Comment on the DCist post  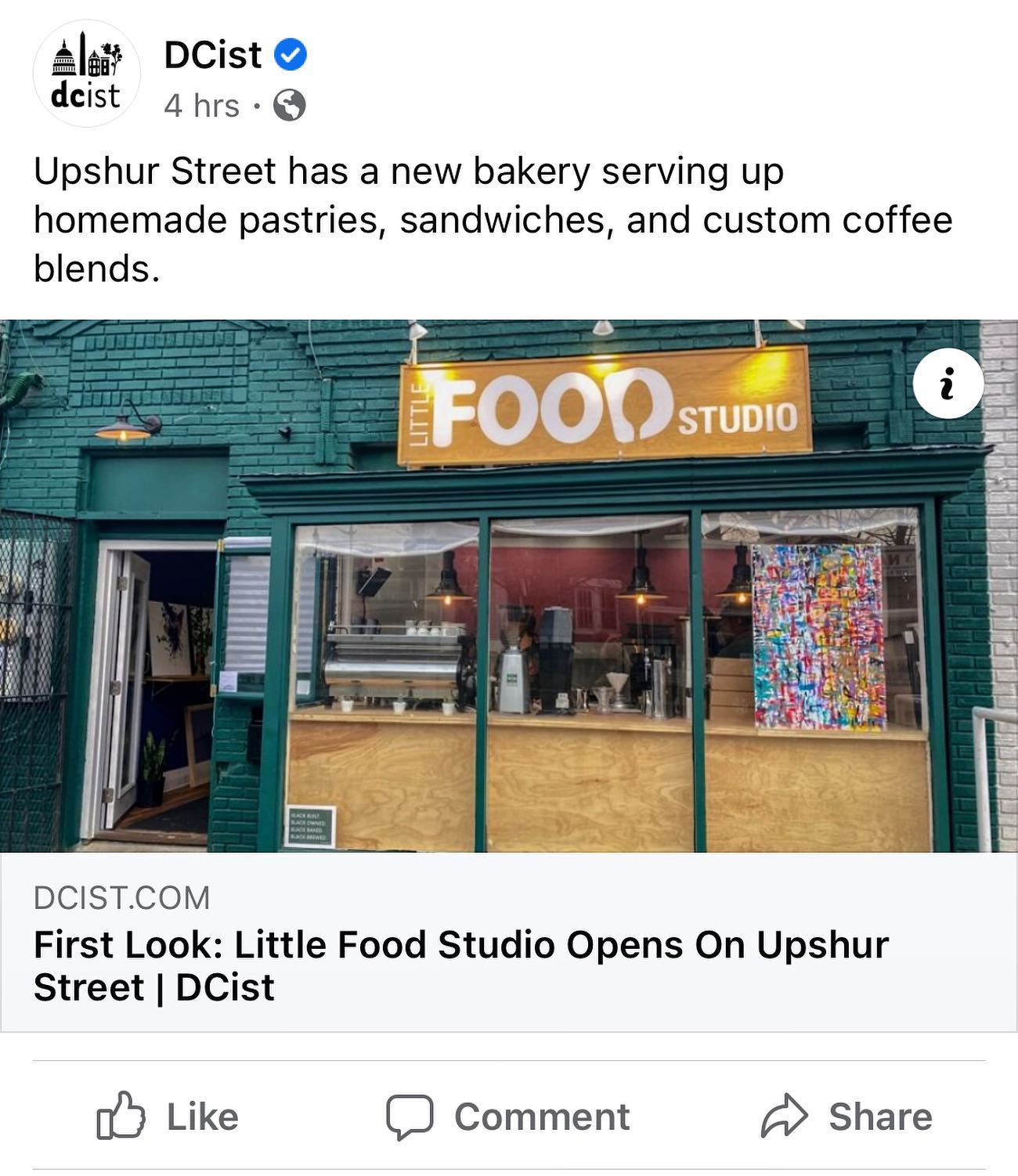pos(507,1116)
